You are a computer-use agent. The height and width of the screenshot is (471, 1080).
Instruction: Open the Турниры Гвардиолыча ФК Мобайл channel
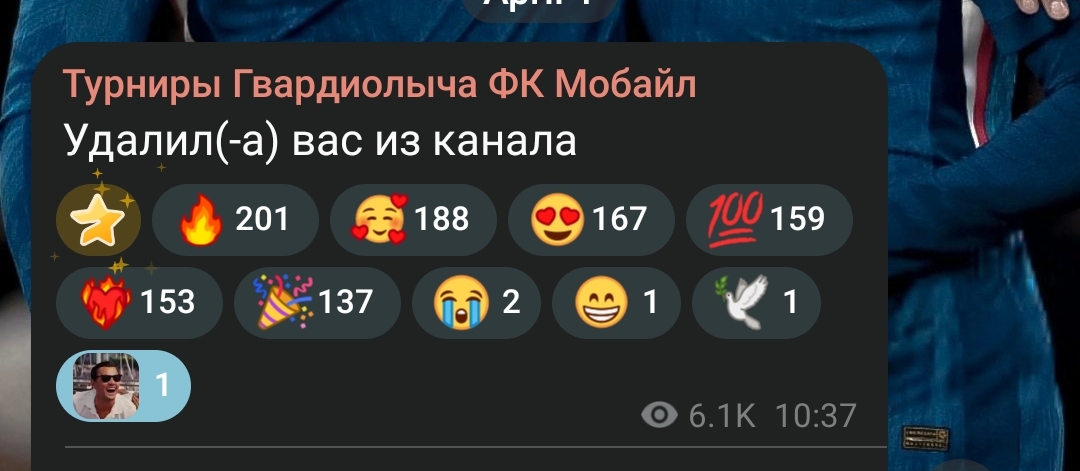[380, 86]
